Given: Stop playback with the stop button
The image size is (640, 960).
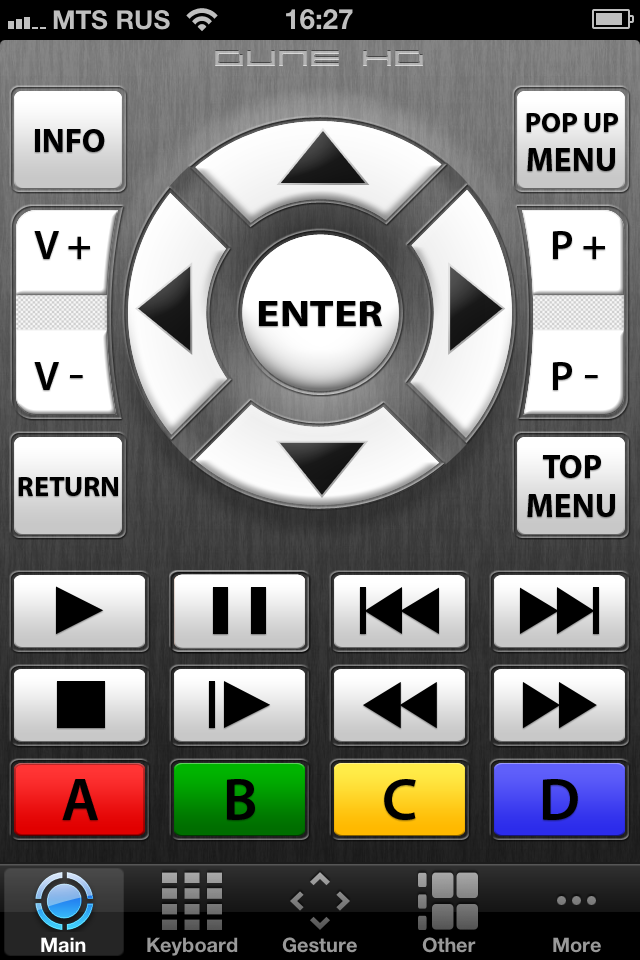Looking at the screenshot, I should (x=79, y=705).
